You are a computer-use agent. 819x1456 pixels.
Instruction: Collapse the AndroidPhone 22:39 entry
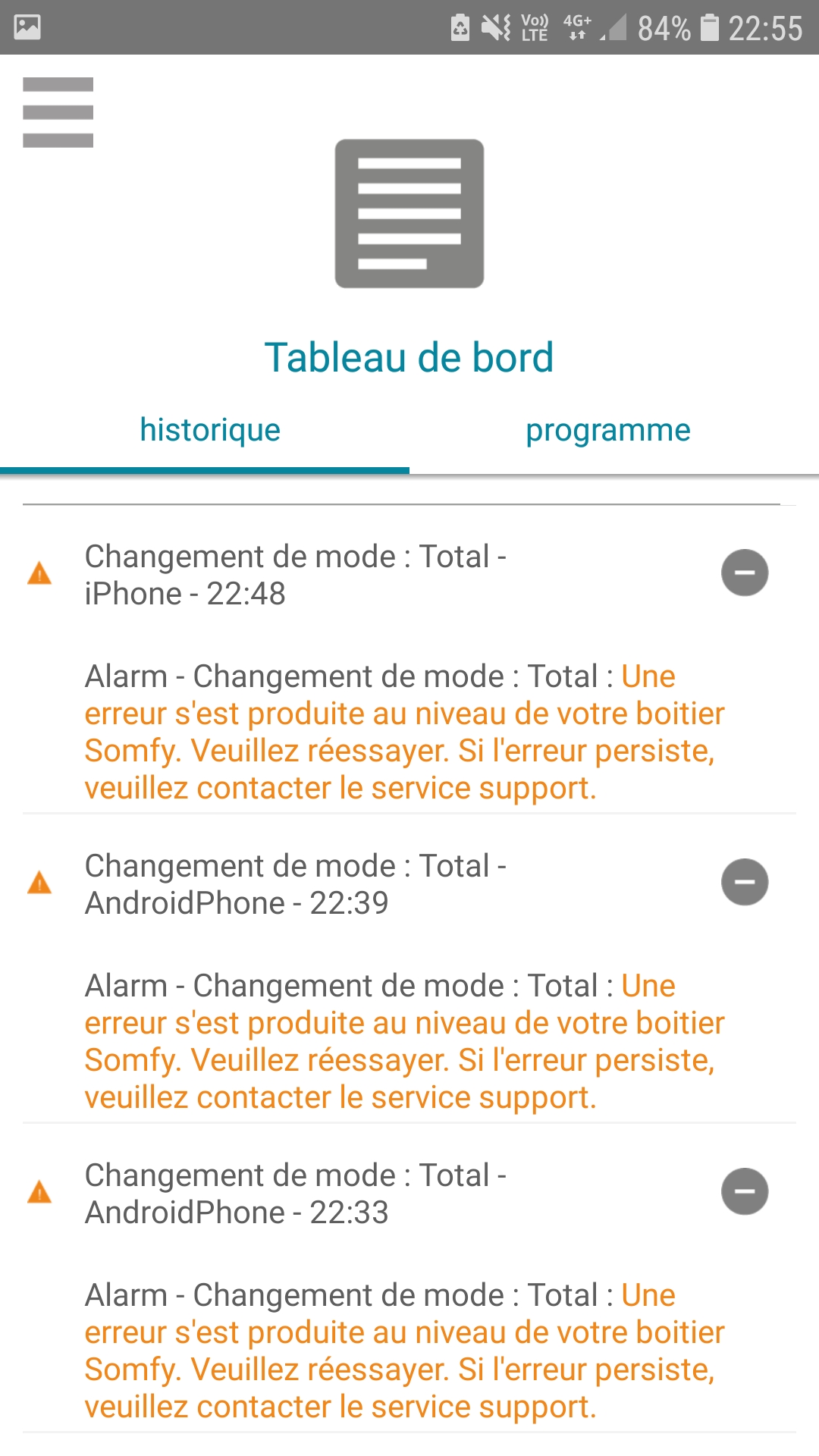coord(744,882)
